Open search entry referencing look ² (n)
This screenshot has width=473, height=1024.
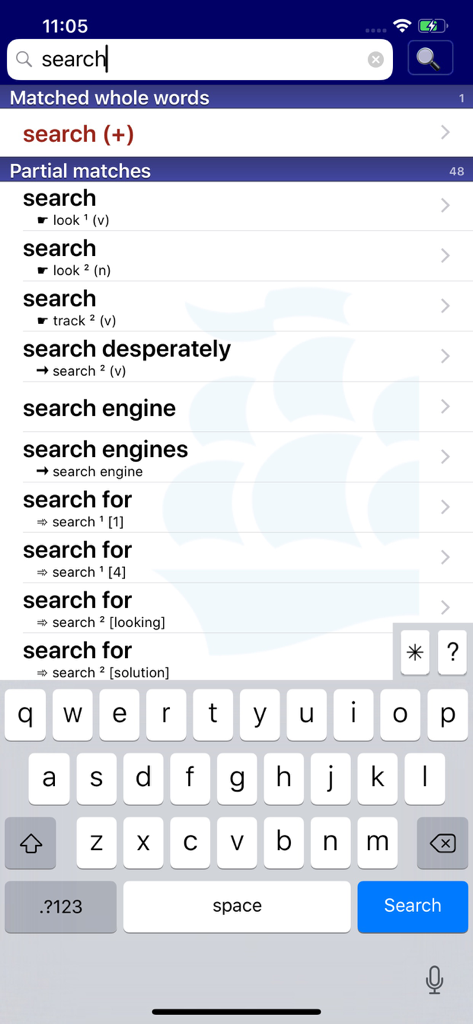236,257
